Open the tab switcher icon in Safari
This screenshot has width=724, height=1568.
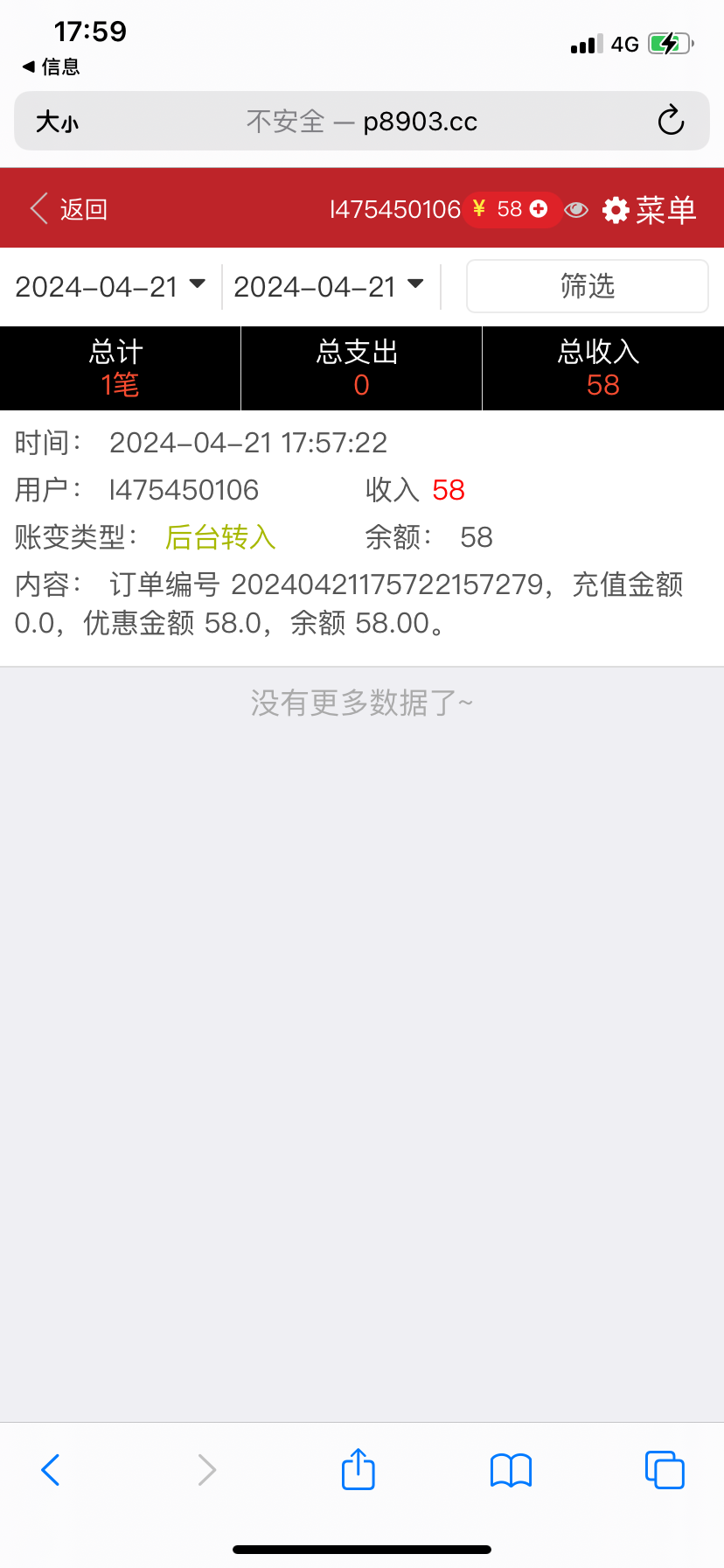click(x=664, y=1470)
